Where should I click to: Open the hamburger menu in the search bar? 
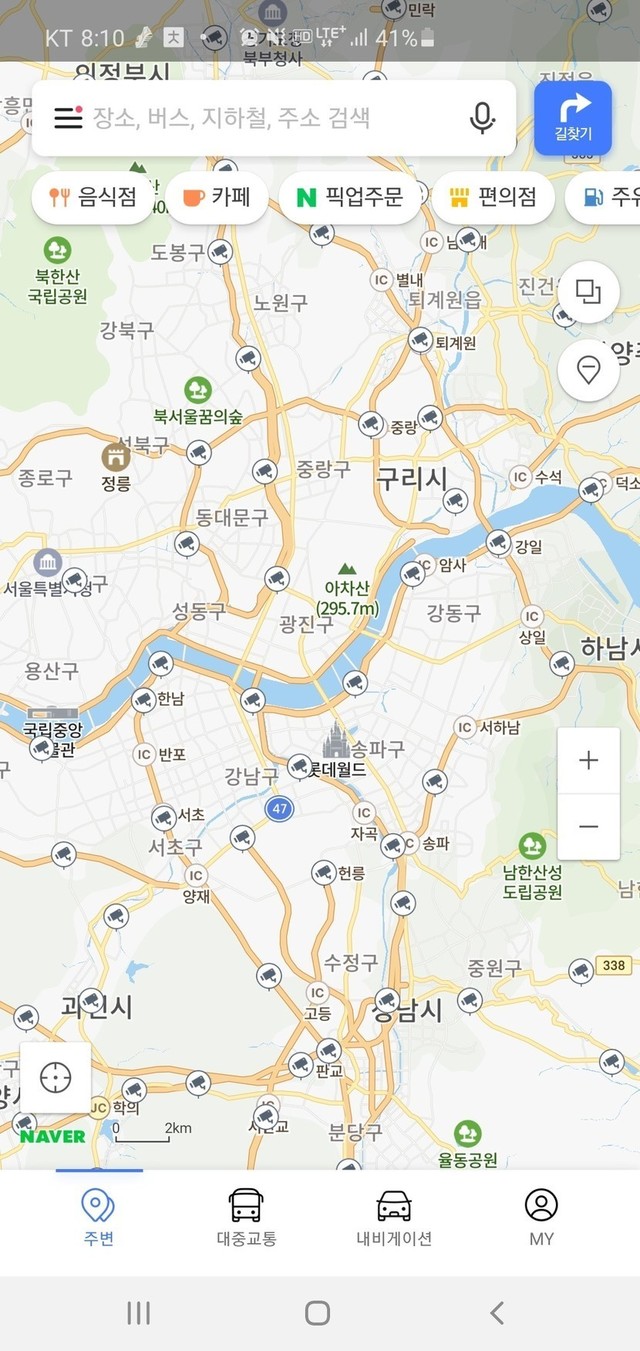pyautogui.click(x=68, y=118)
